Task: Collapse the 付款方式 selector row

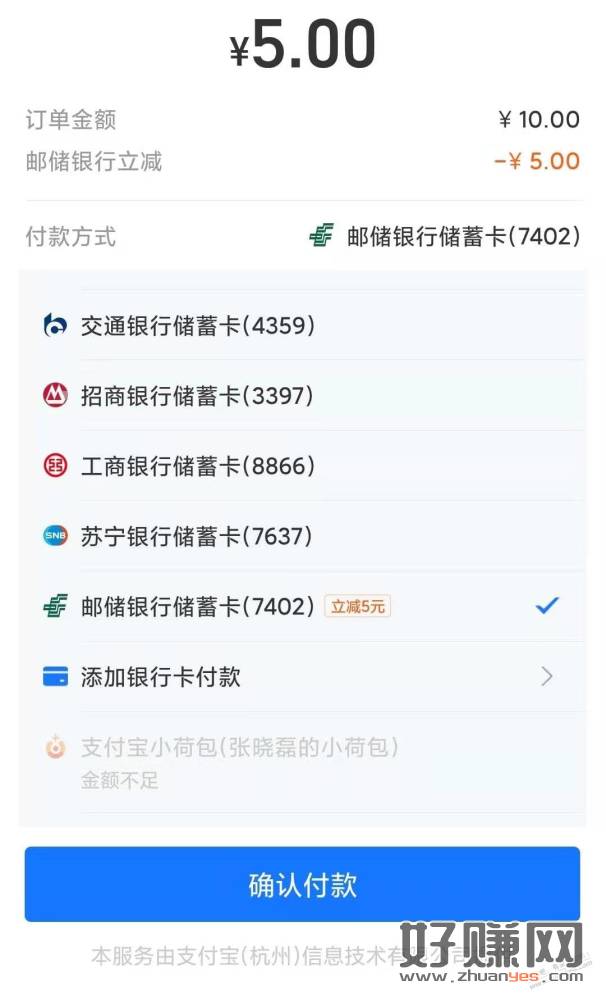Action: (302, 237)
